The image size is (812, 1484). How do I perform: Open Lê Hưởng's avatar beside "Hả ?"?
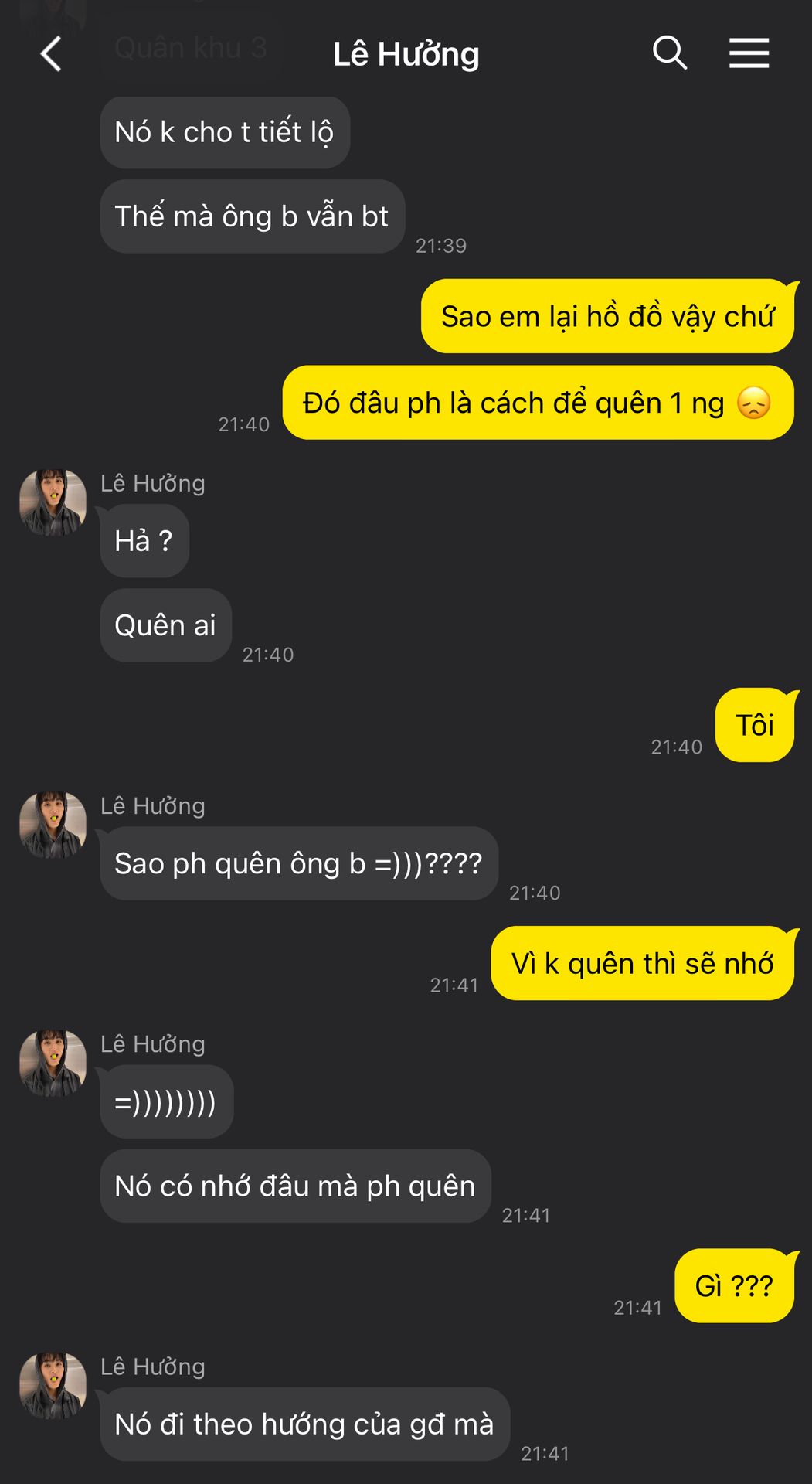coord(53,502)
